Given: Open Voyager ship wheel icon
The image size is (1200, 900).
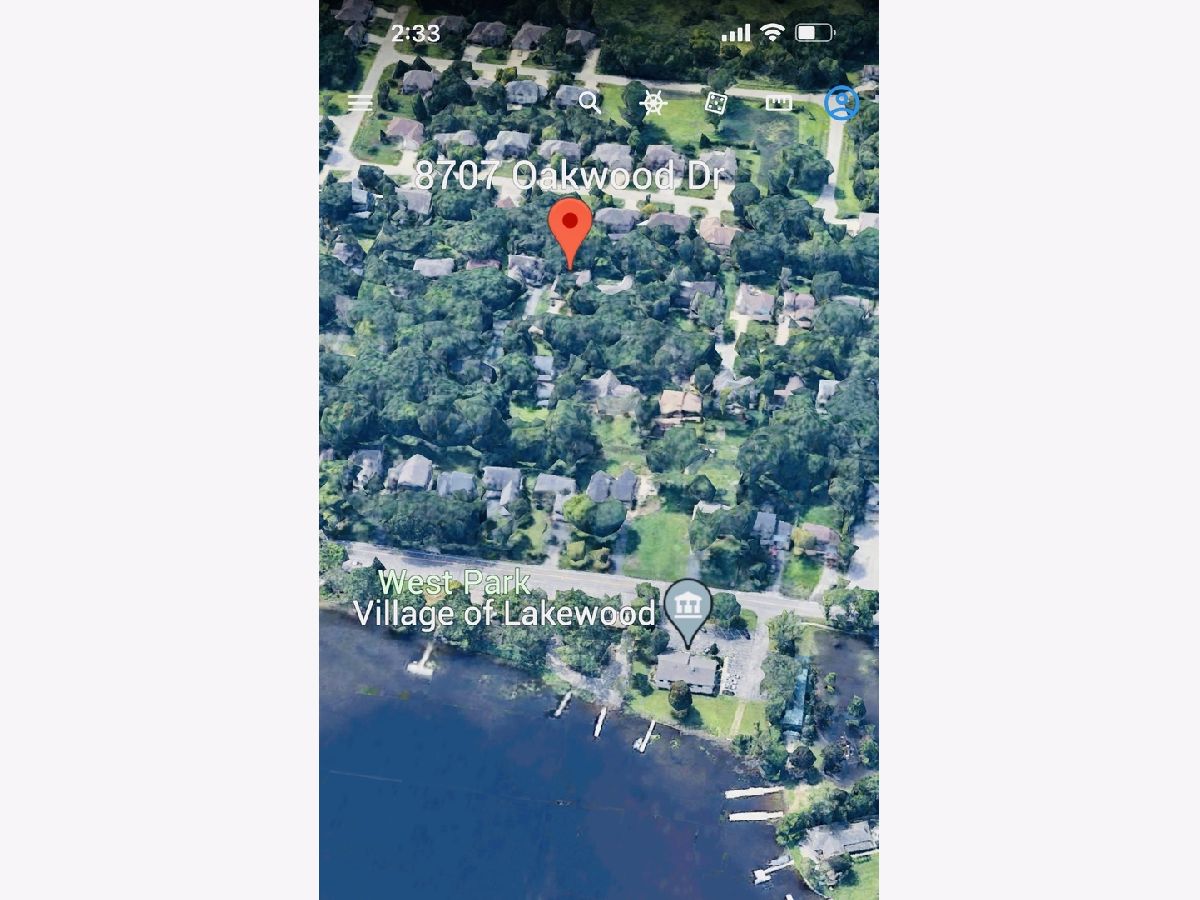Looking at the screenshot, I should pos(653,103).
